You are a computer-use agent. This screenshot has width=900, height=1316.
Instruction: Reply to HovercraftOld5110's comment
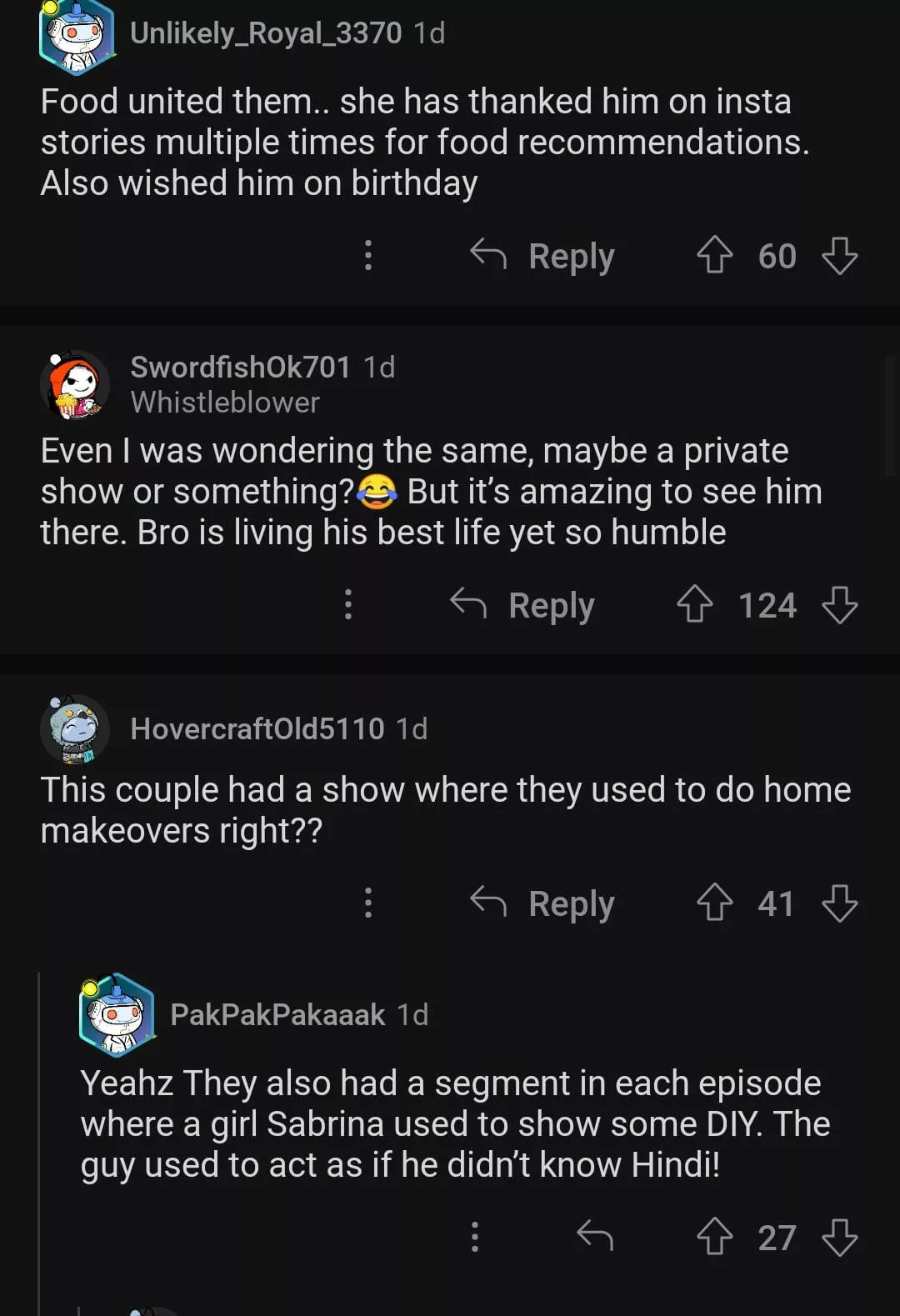click(x=543, y=903)
